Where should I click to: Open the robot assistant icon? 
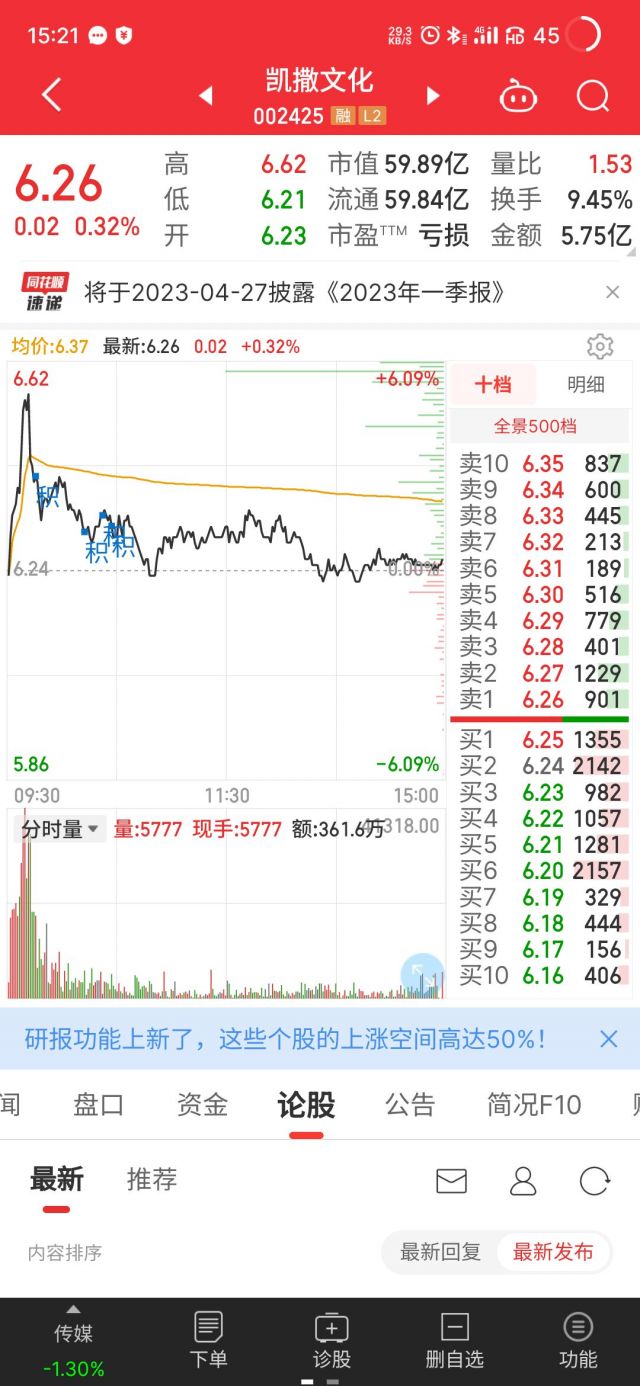tap(518, 97)
